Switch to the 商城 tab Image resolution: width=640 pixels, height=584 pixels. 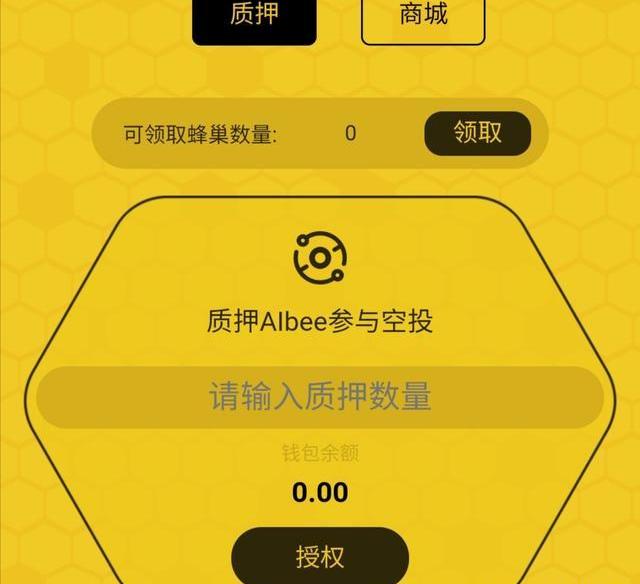click(x=423, y=17)
